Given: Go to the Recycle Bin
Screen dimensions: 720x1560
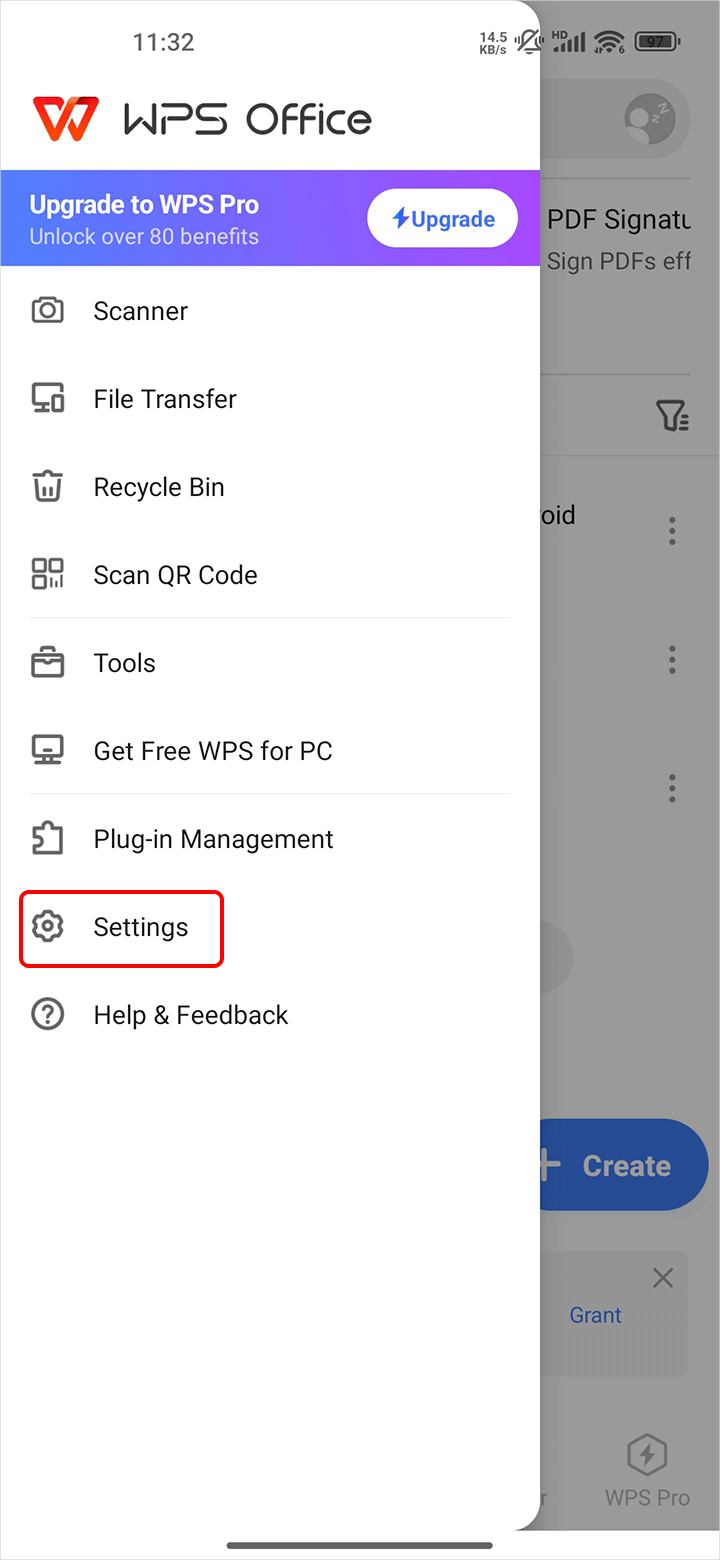Looking at the screenshot, I should 158,487.
